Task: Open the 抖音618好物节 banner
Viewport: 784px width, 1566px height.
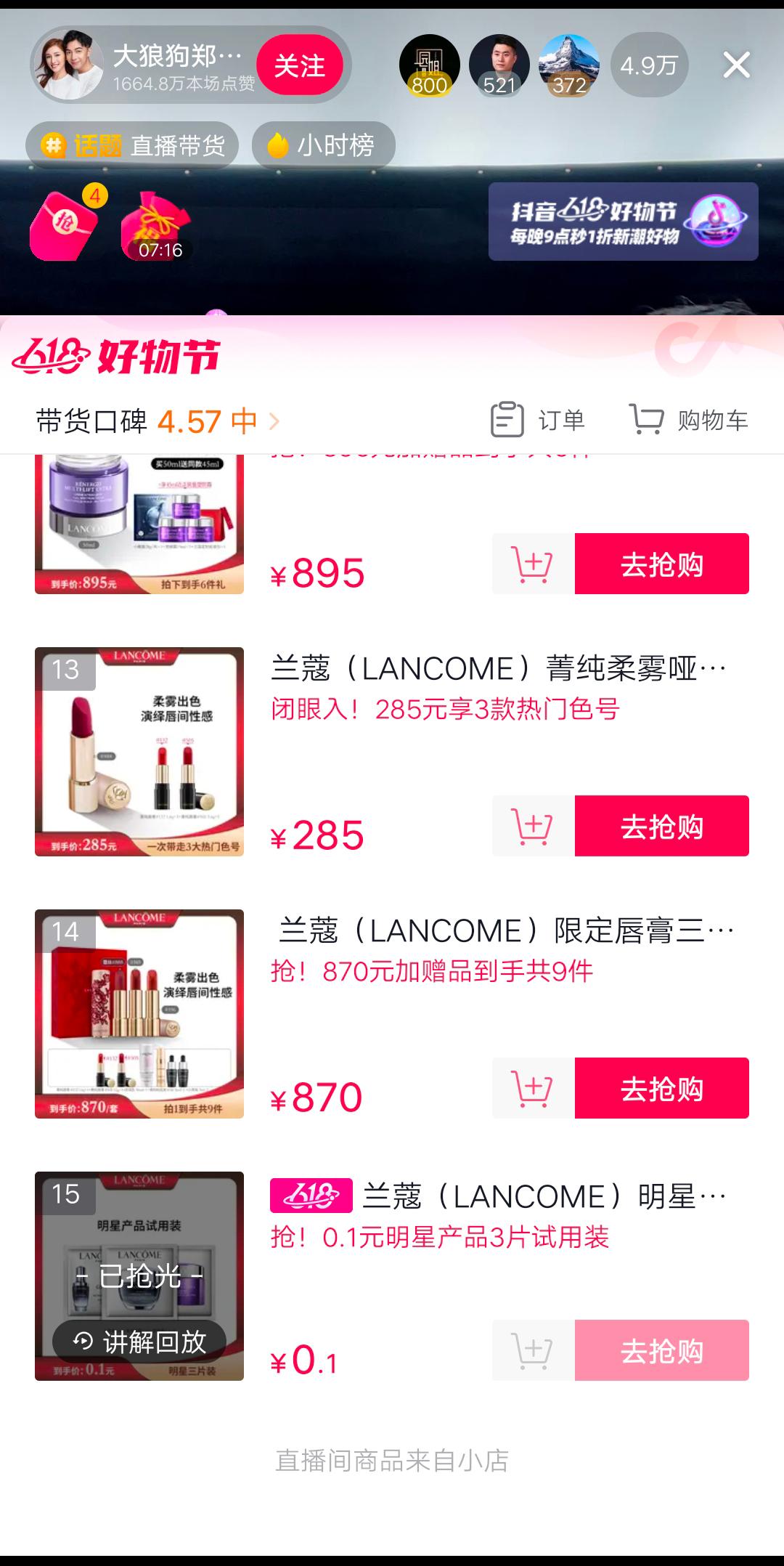Action: click(x=623, y=222)
